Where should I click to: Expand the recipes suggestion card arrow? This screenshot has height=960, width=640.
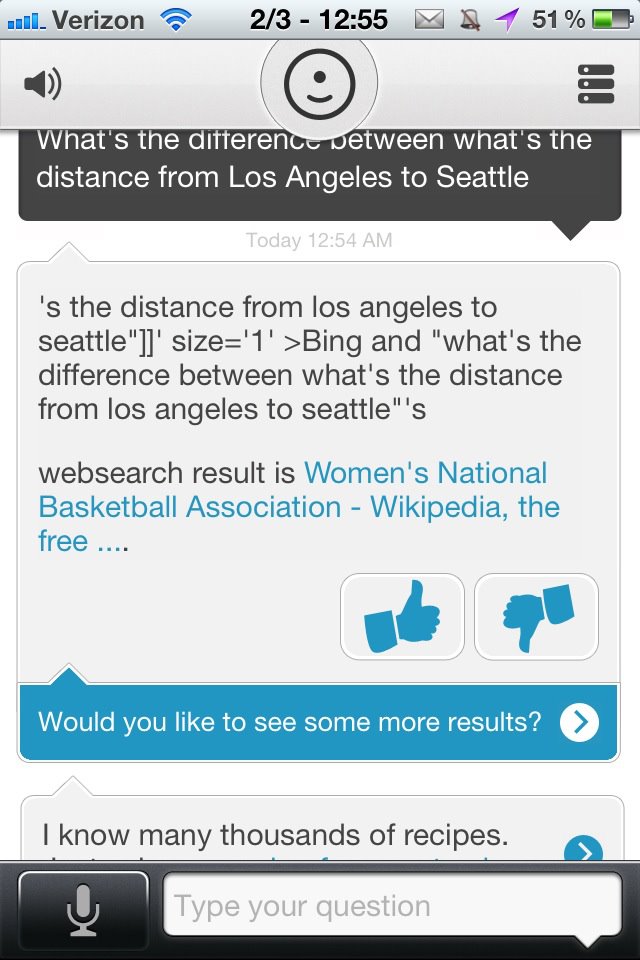pyautogui.click(x=583, y=850)
